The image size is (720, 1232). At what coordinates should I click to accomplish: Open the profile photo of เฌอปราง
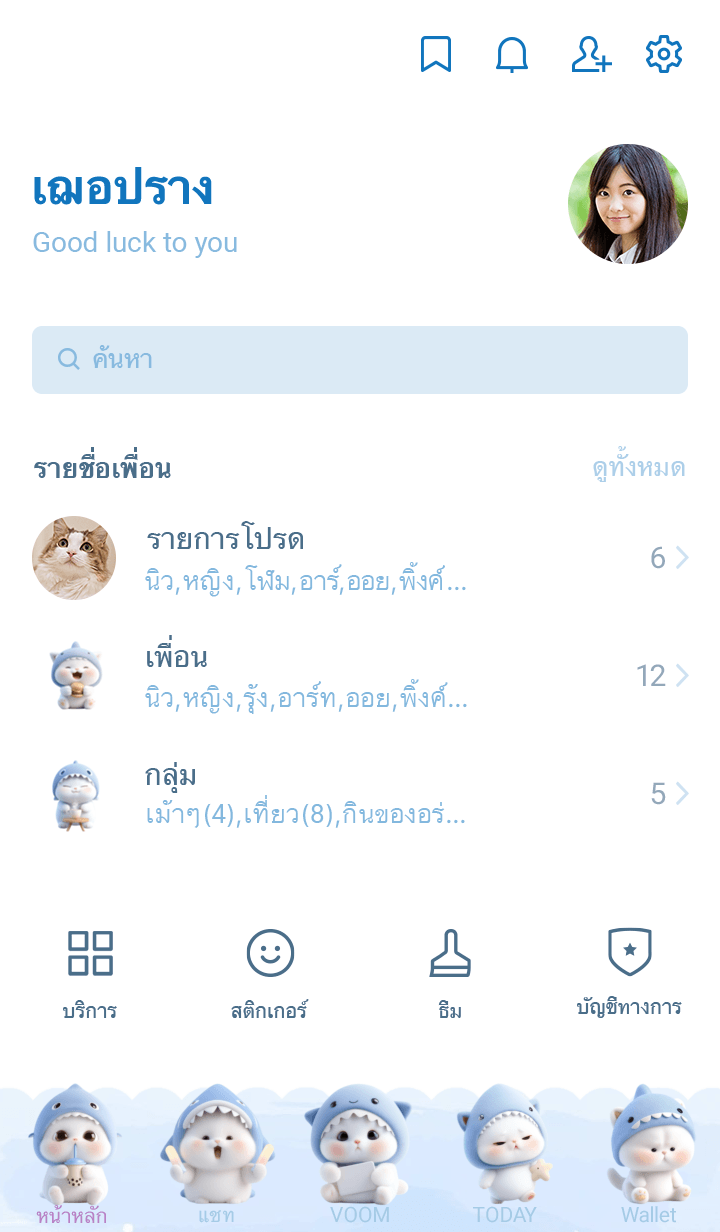click(x=628, y=204)
